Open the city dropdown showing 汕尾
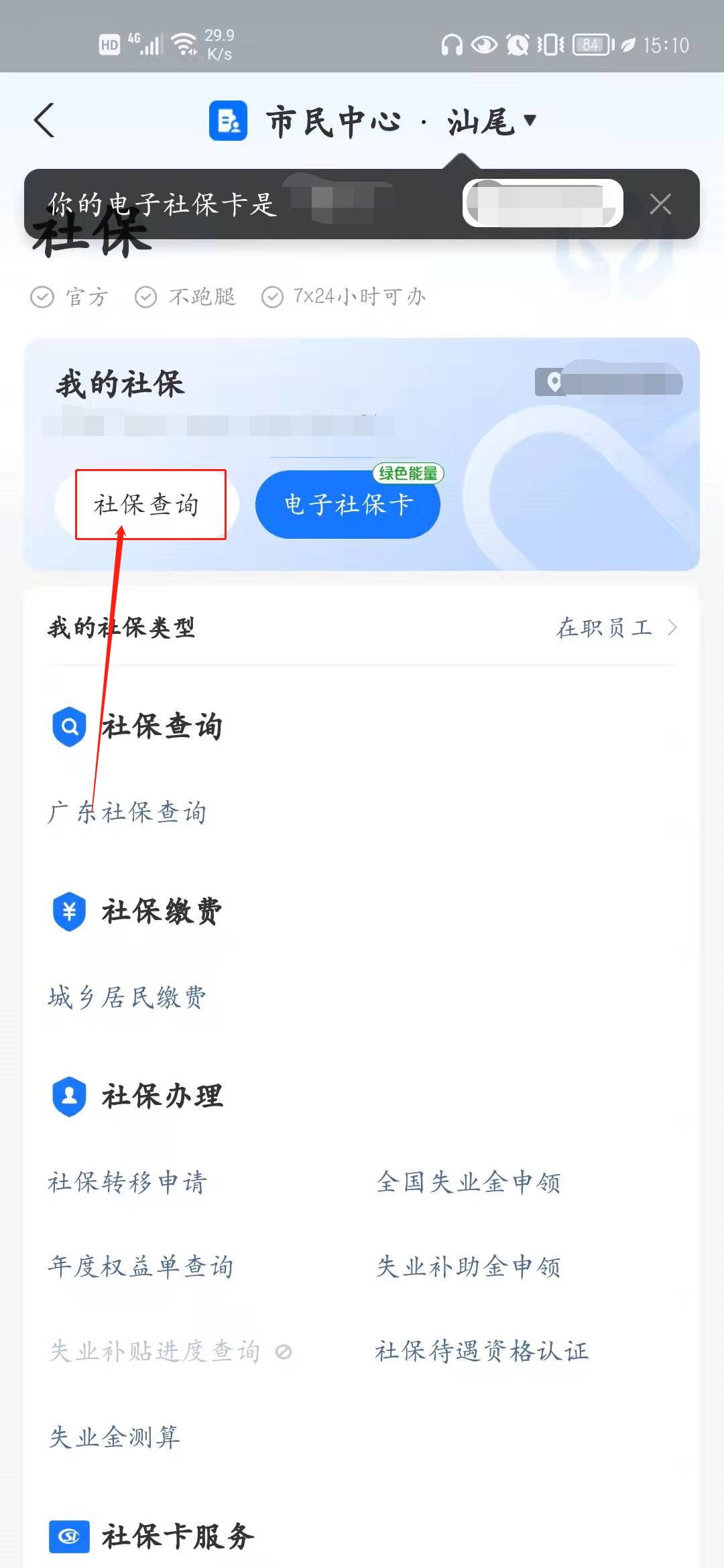 [491, 121]
